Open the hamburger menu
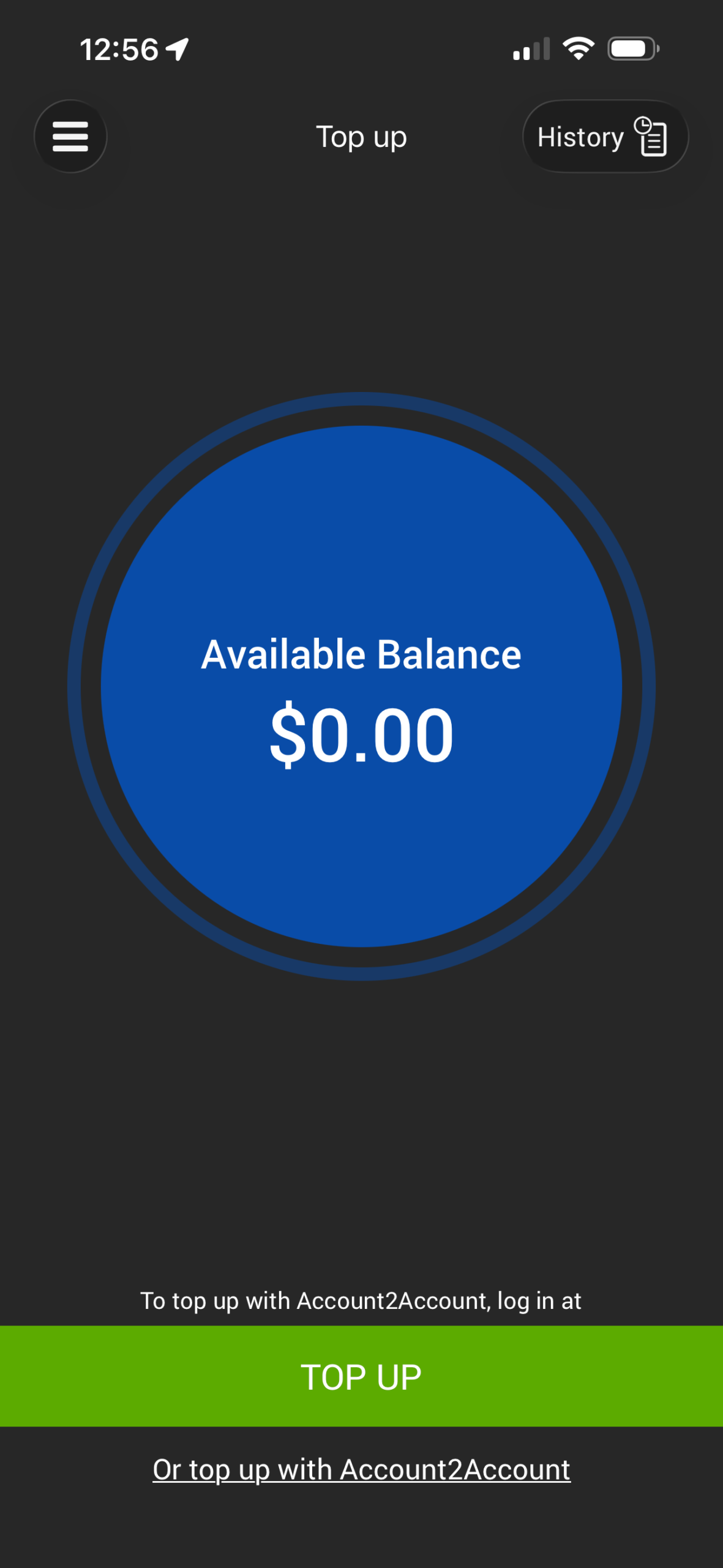This screenshot has height=1568, width=723. 70,136
